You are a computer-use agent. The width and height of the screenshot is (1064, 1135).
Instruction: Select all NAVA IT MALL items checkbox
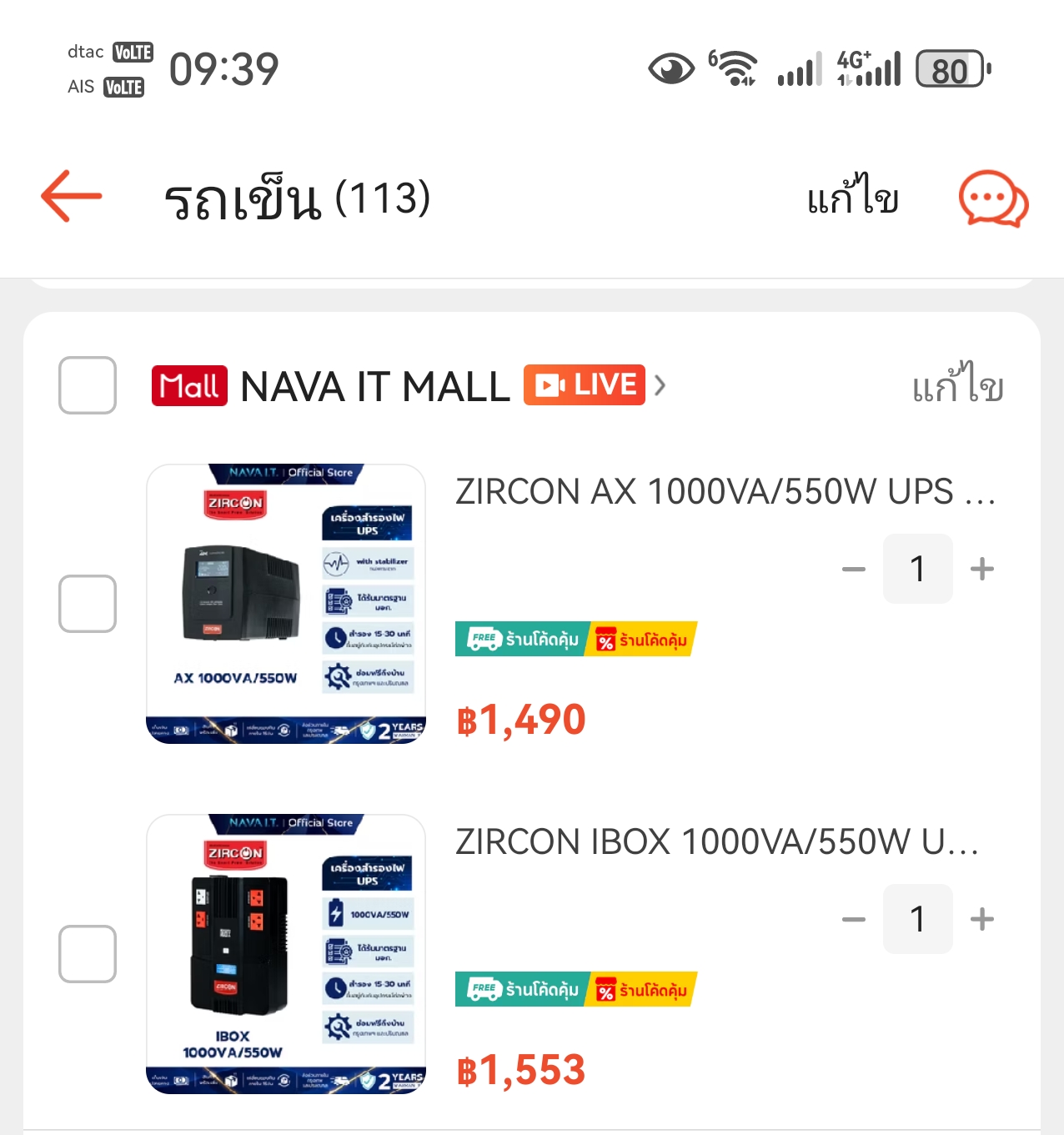pyautogui.click(x=88, y=385)
